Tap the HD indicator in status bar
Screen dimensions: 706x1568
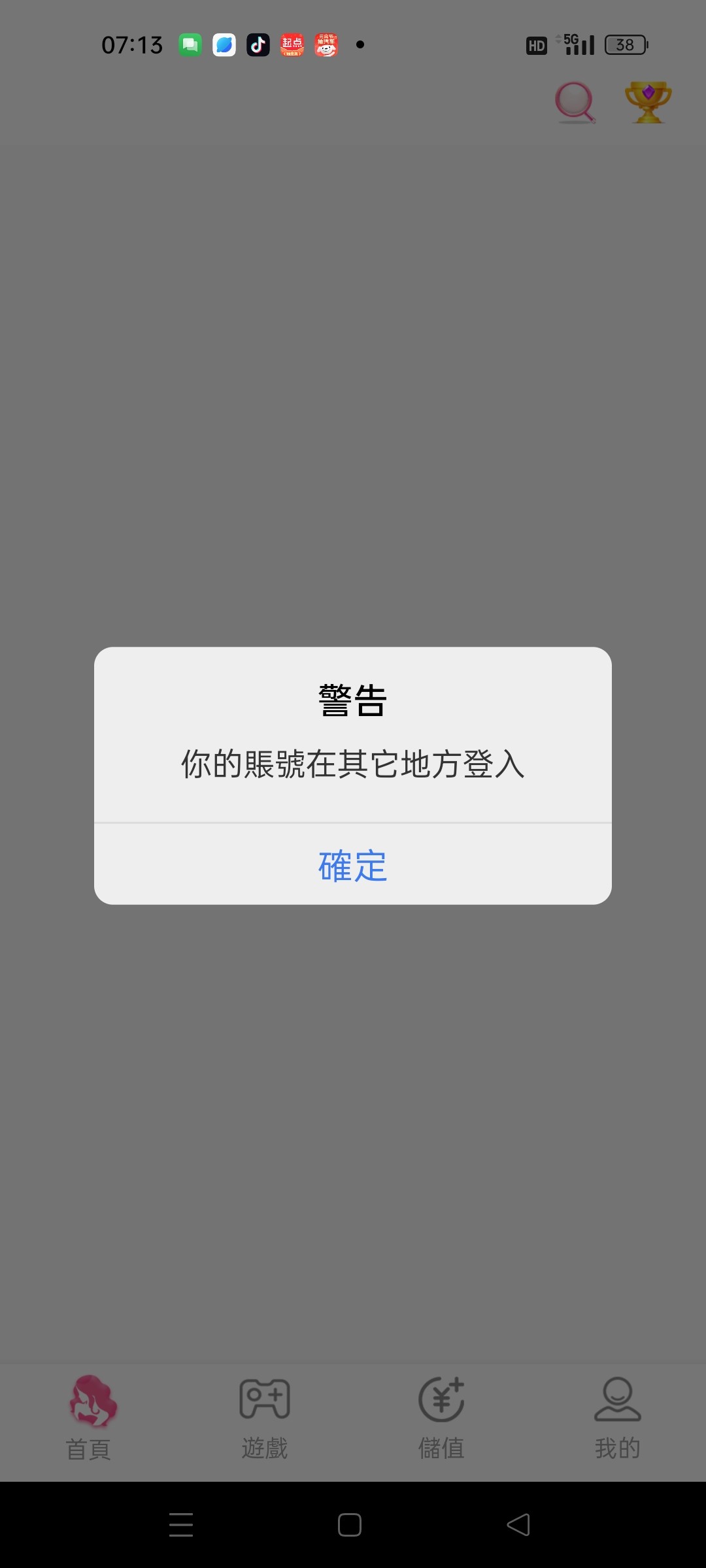536,44
